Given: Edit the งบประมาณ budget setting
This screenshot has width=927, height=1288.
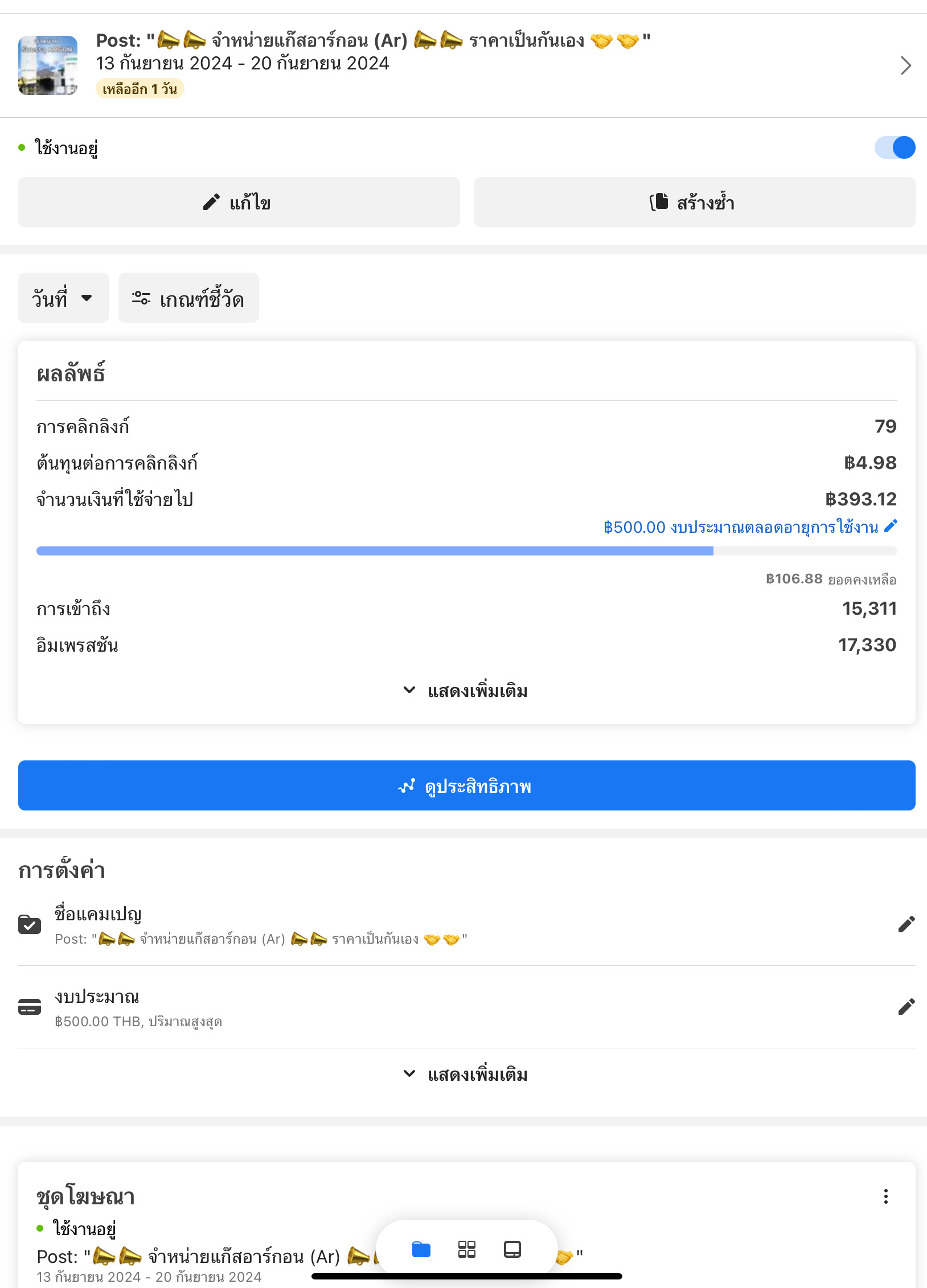Looking at the screenshot, I should coord(906,1007).
